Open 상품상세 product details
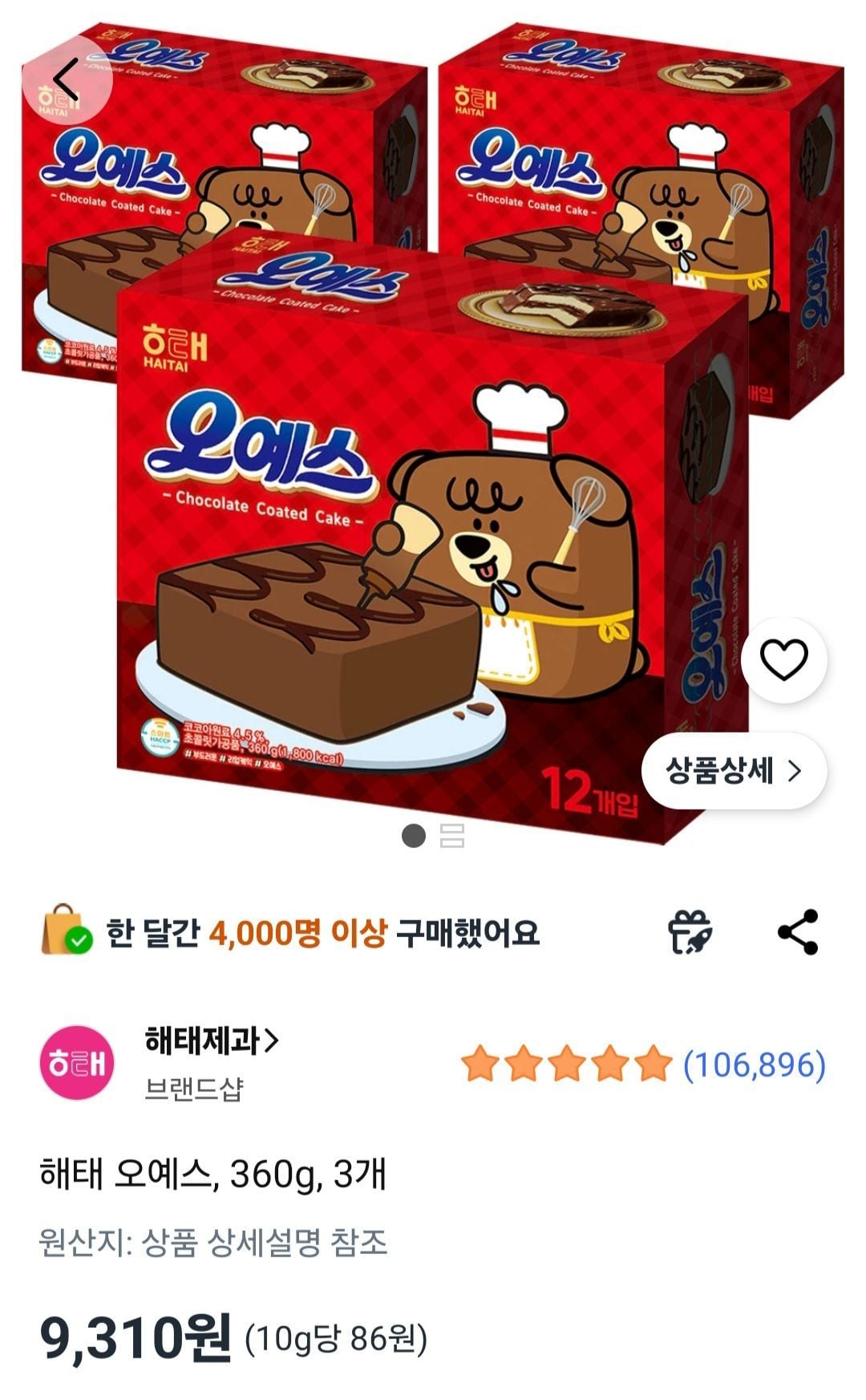The height and width of the screenshot is (1400, 866). click(734, 771)
